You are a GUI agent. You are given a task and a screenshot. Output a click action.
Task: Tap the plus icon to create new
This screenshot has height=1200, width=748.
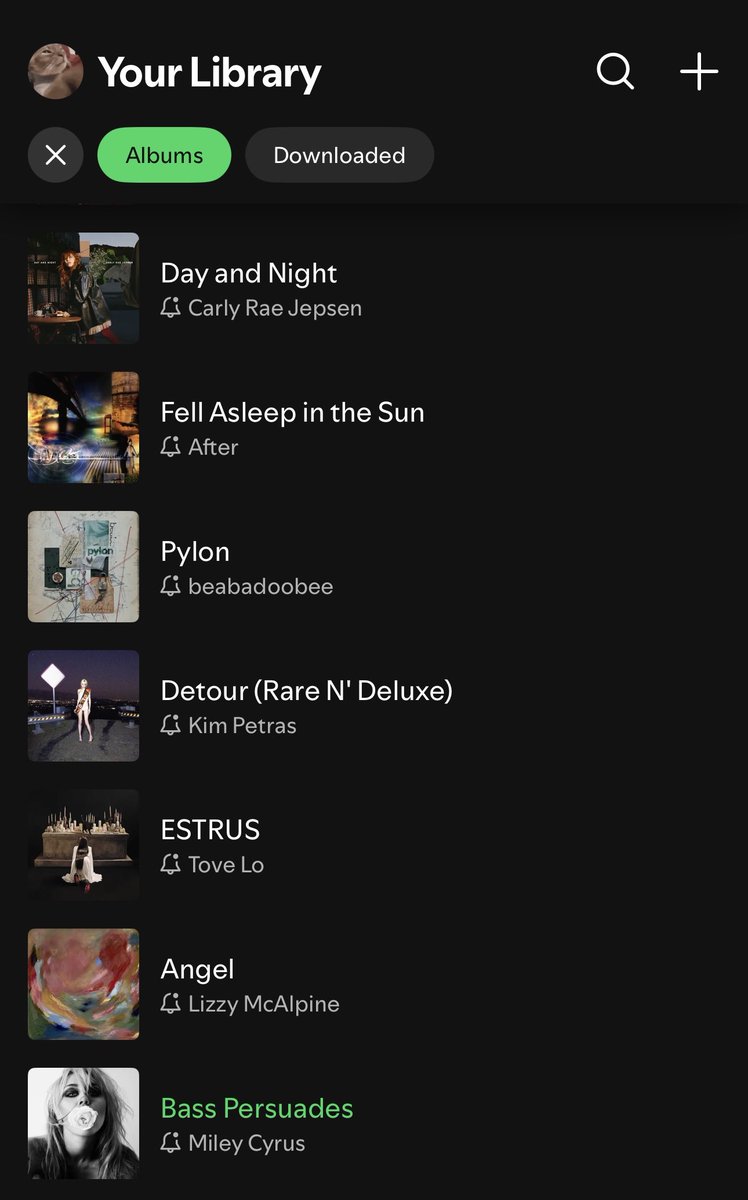coord(699,72)
